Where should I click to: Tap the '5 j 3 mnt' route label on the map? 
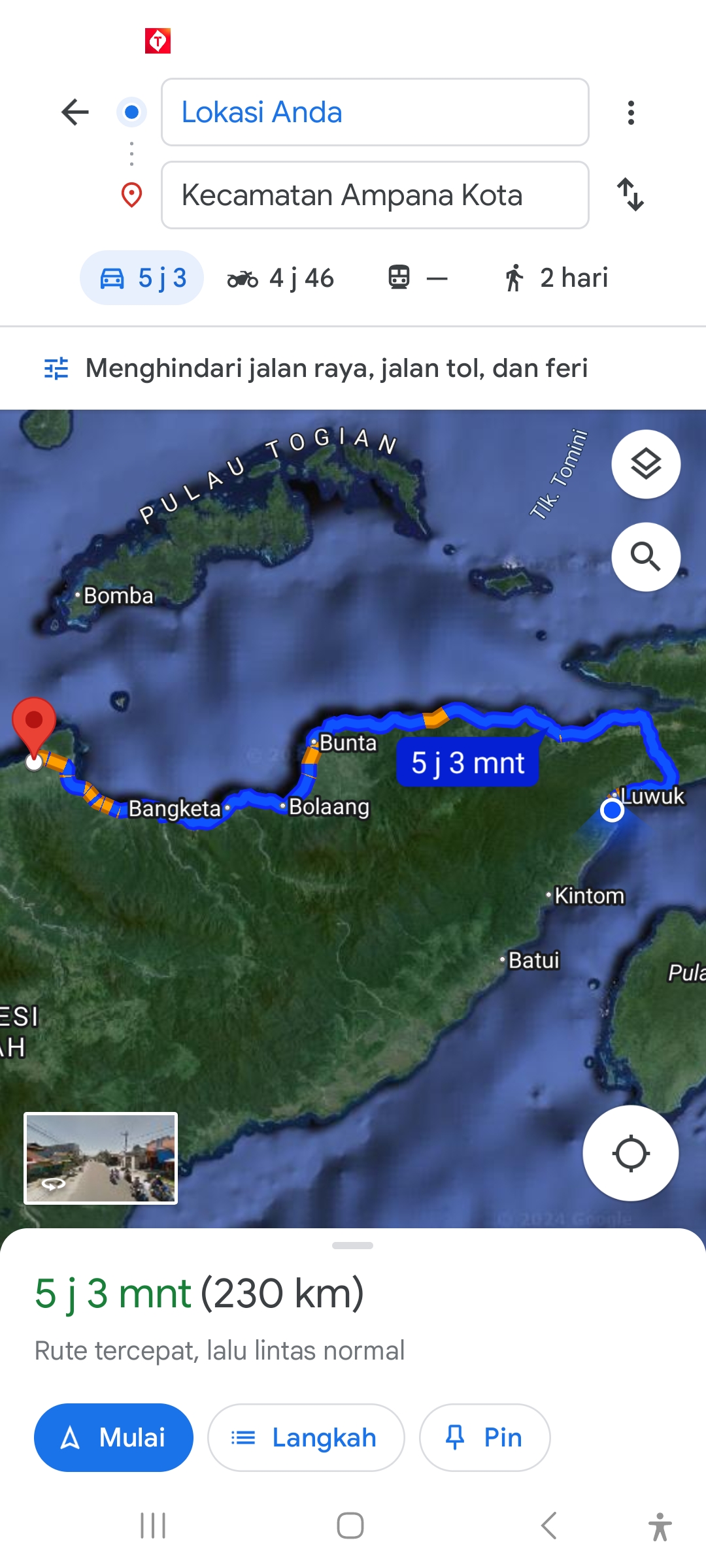[467, 763]
